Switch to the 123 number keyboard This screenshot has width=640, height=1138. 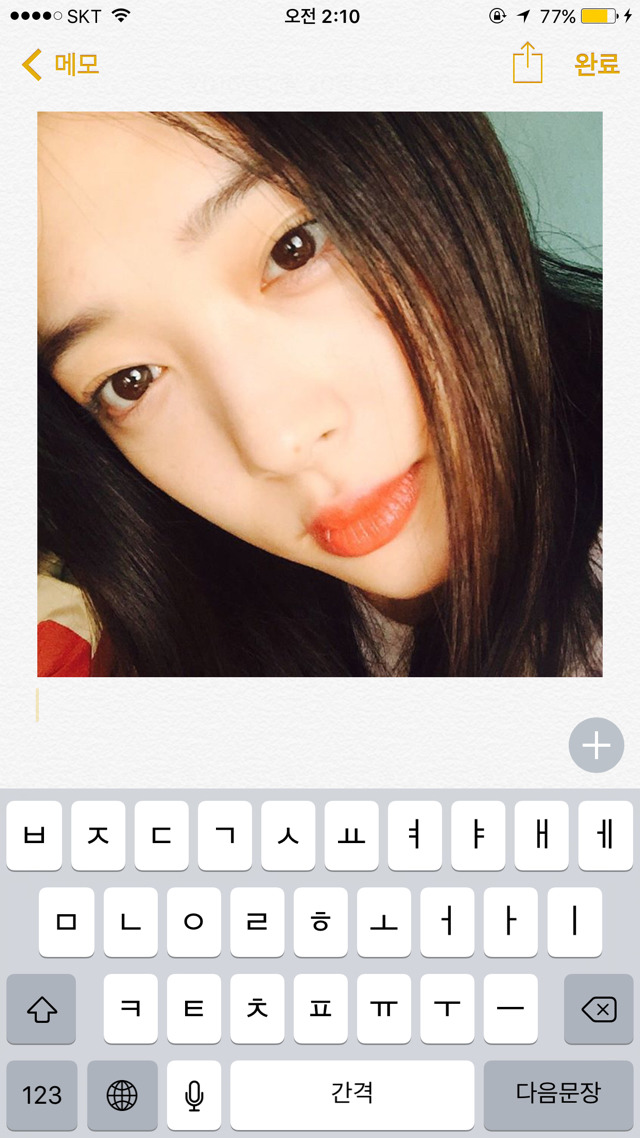coord(42,1094)
